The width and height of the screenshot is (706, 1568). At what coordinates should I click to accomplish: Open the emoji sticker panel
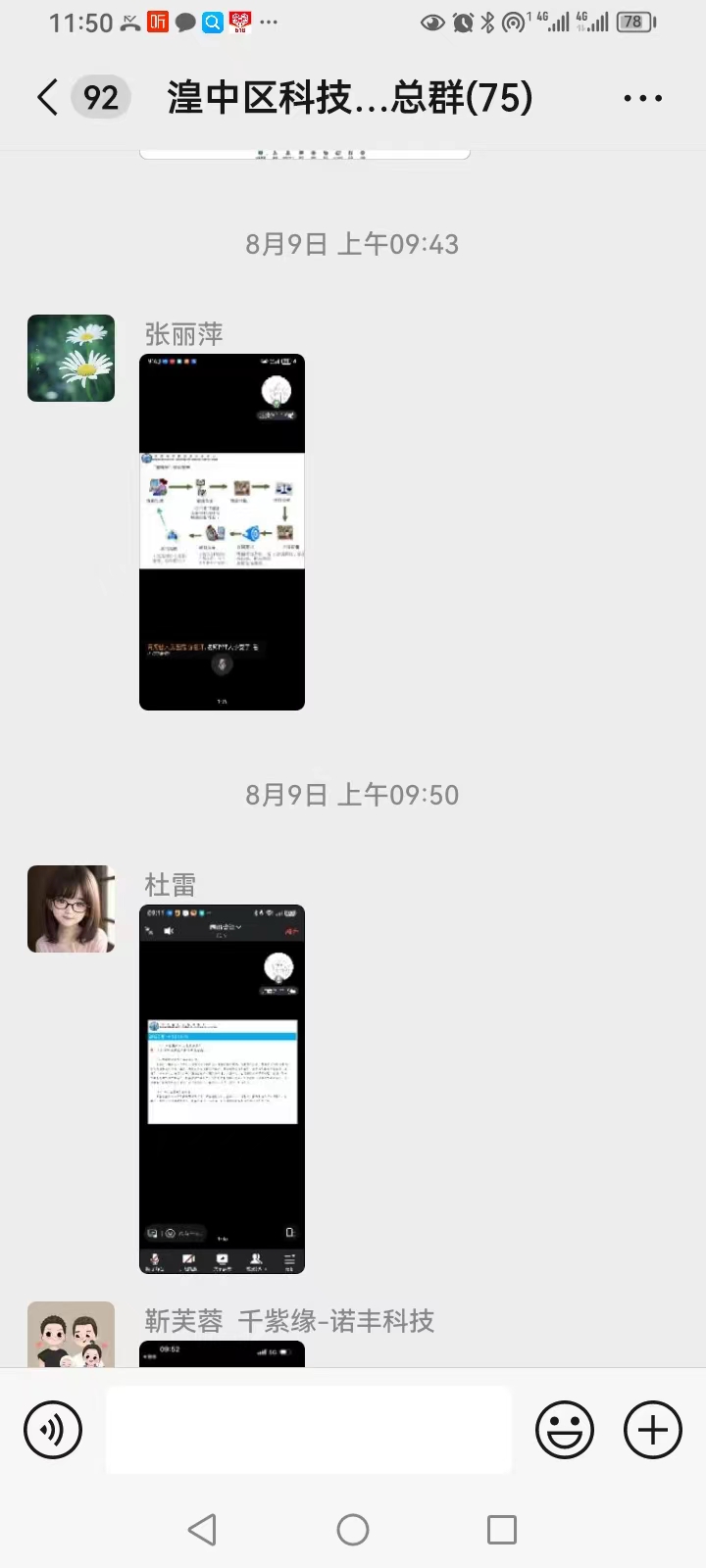click(x=564, y=1430)
